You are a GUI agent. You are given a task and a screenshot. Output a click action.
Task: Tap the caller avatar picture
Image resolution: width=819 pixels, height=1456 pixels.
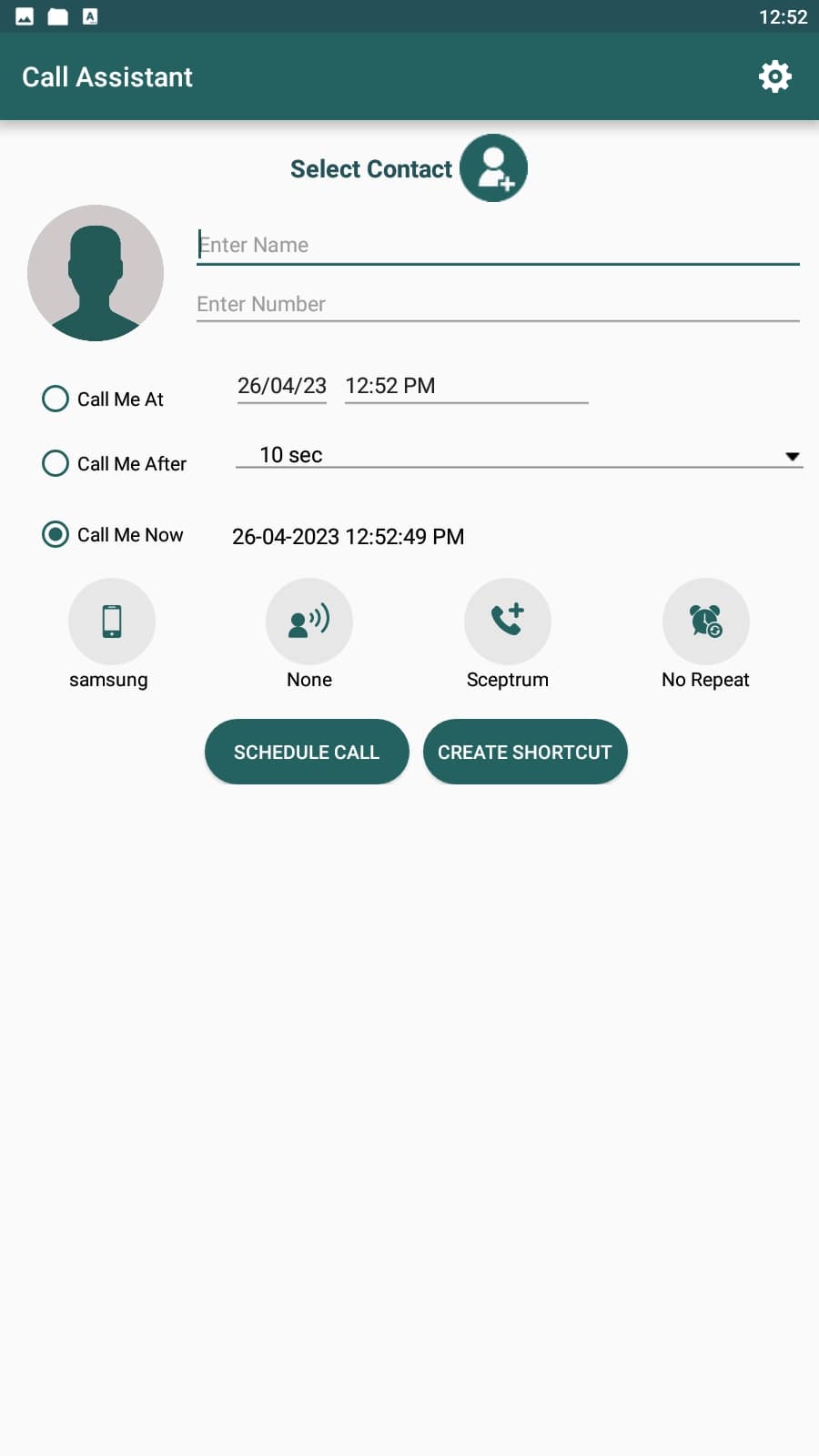pos(96,273)
